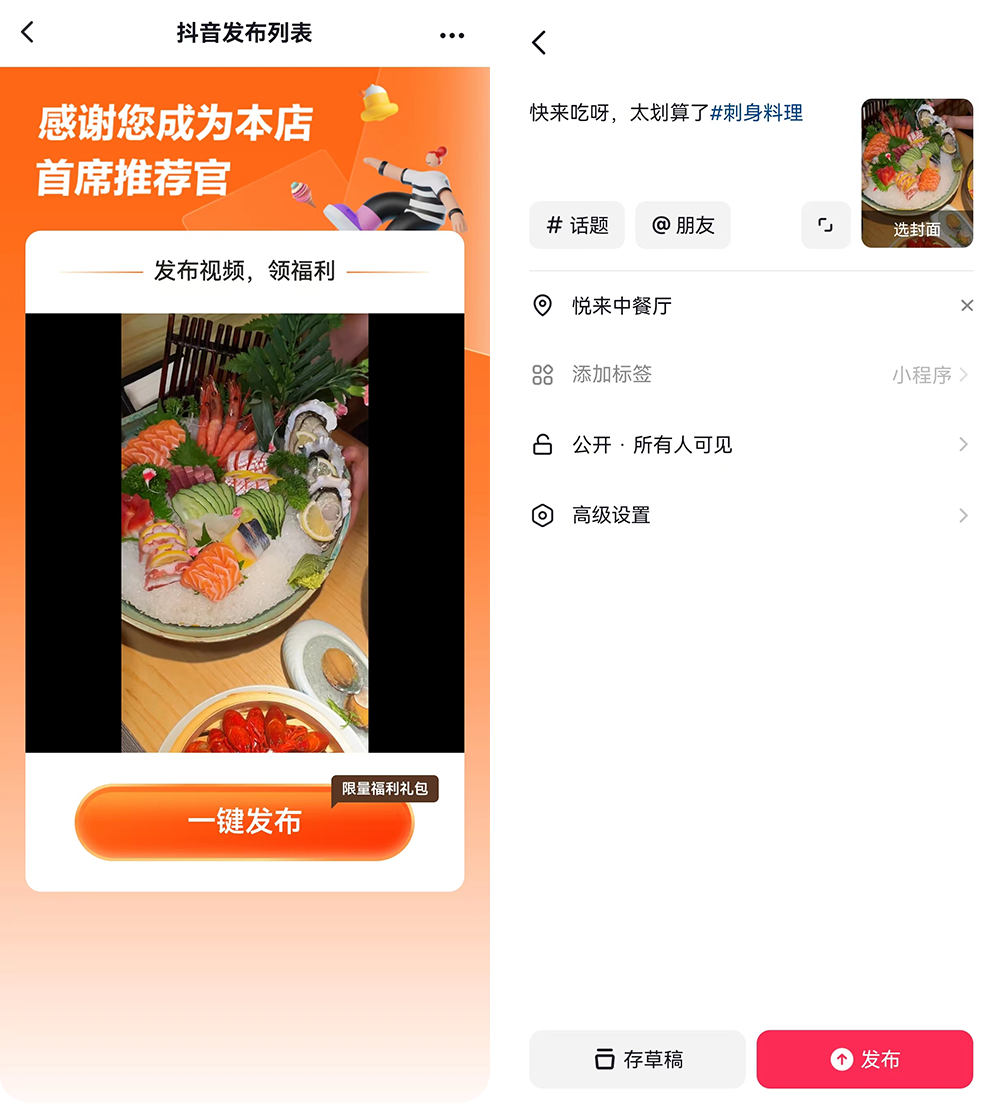This screenshot has height=1105, width=994.
Task: Mention someone with @ 朋友
Action: (683, 226)
